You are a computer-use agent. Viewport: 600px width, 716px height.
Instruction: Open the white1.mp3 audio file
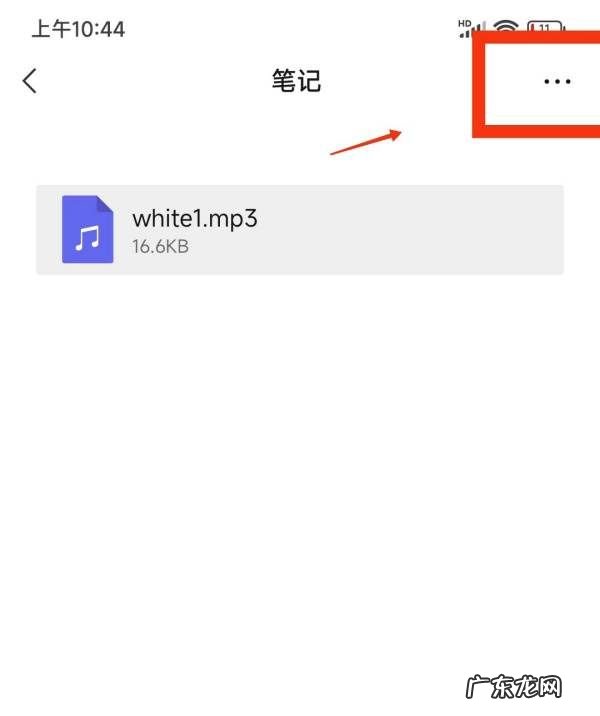click(x=298, y=229)
